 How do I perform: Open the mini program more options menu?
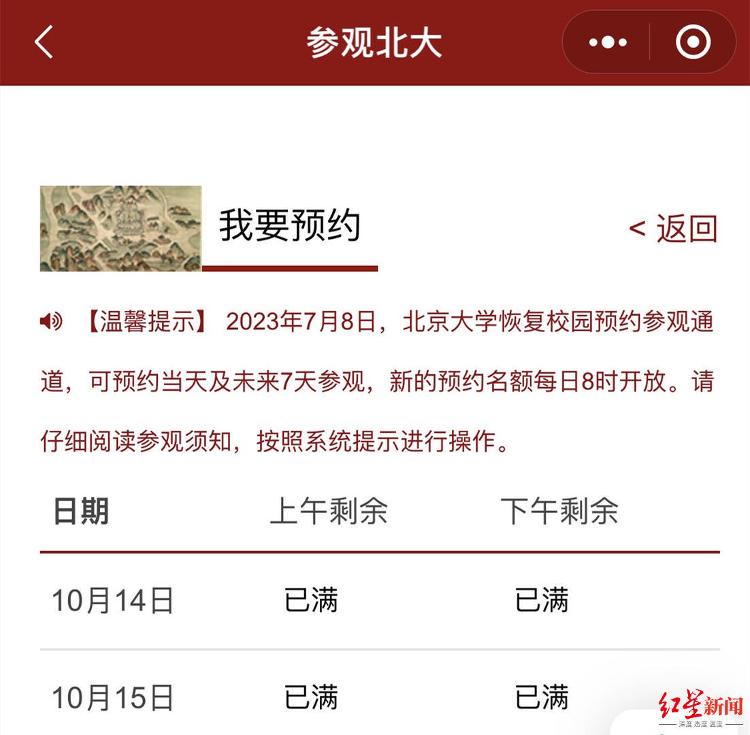click(x=608, y=42)
